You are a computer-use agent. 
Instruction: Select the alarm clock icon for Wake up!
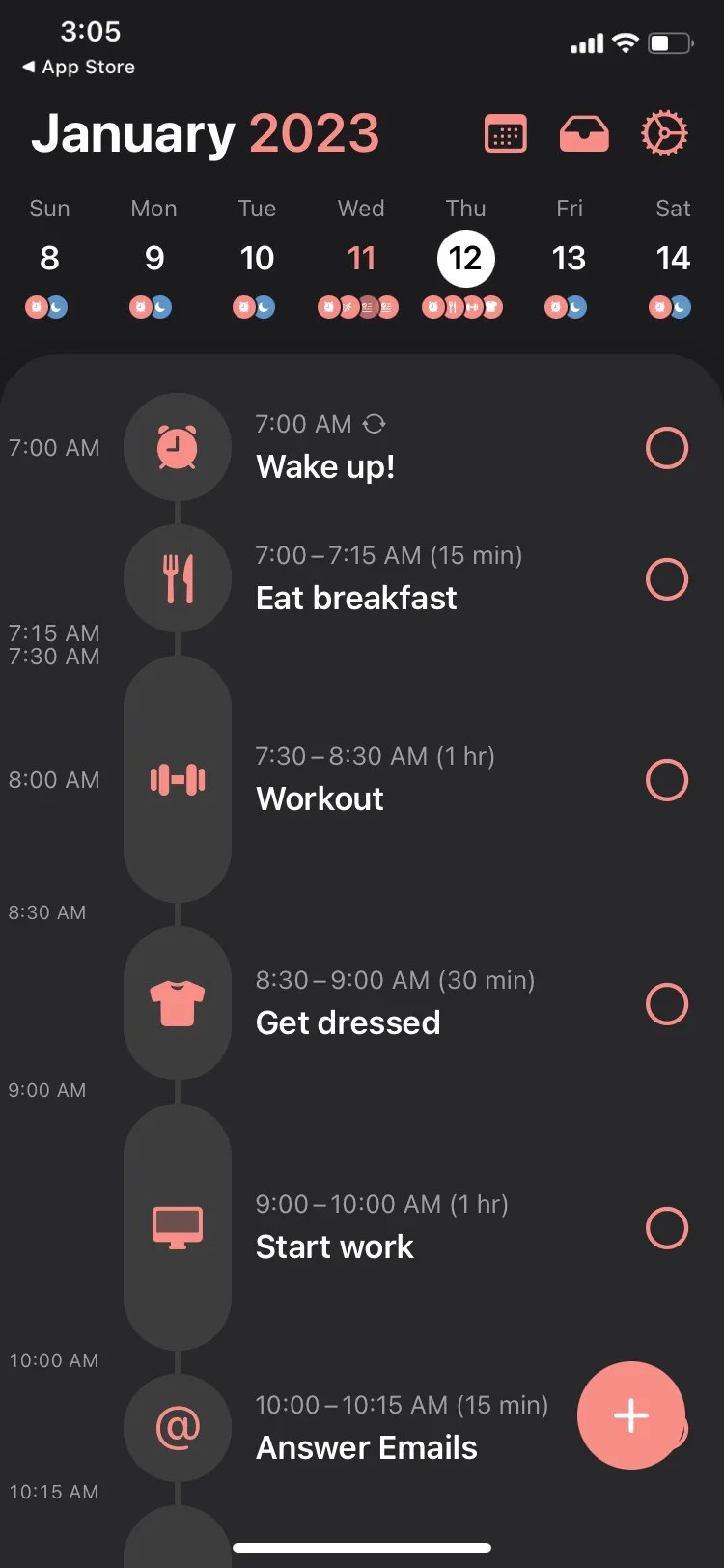(x=178, y=447)
